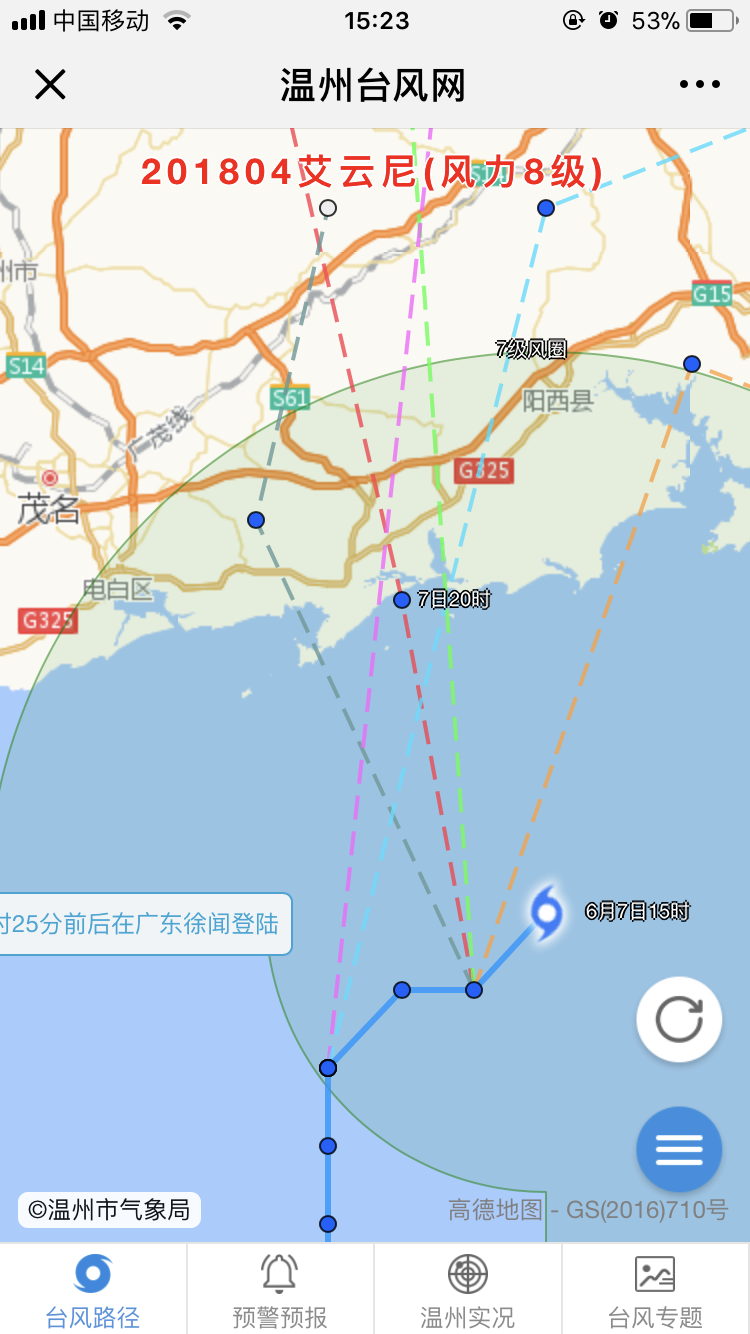Tap the more options ellipsis at top right
Viewport: 750px width, 1334px height.
(702, 85)
